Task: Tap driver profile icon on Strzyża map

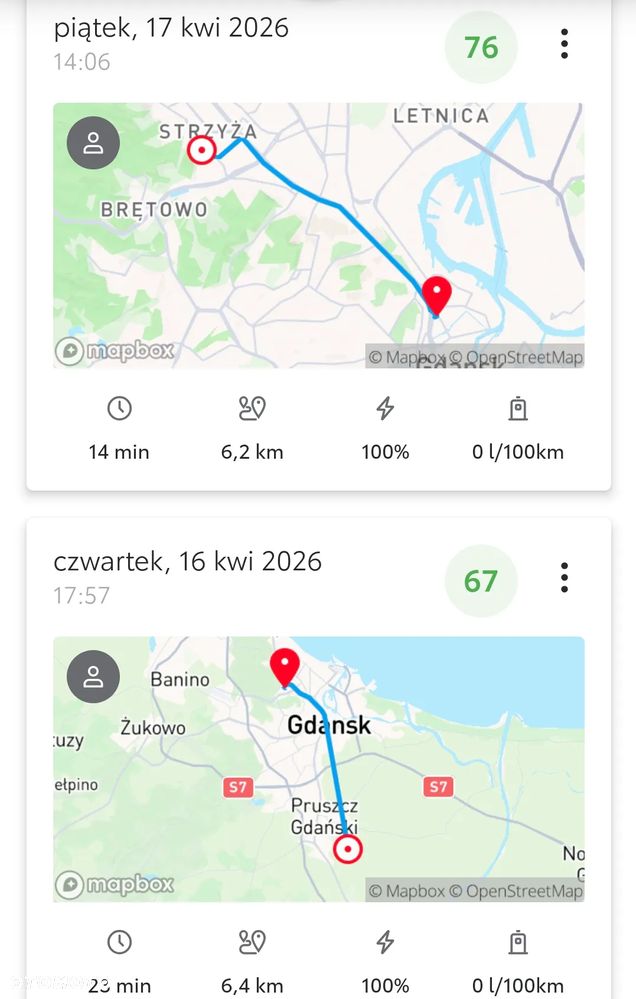Action: (93, 143)
